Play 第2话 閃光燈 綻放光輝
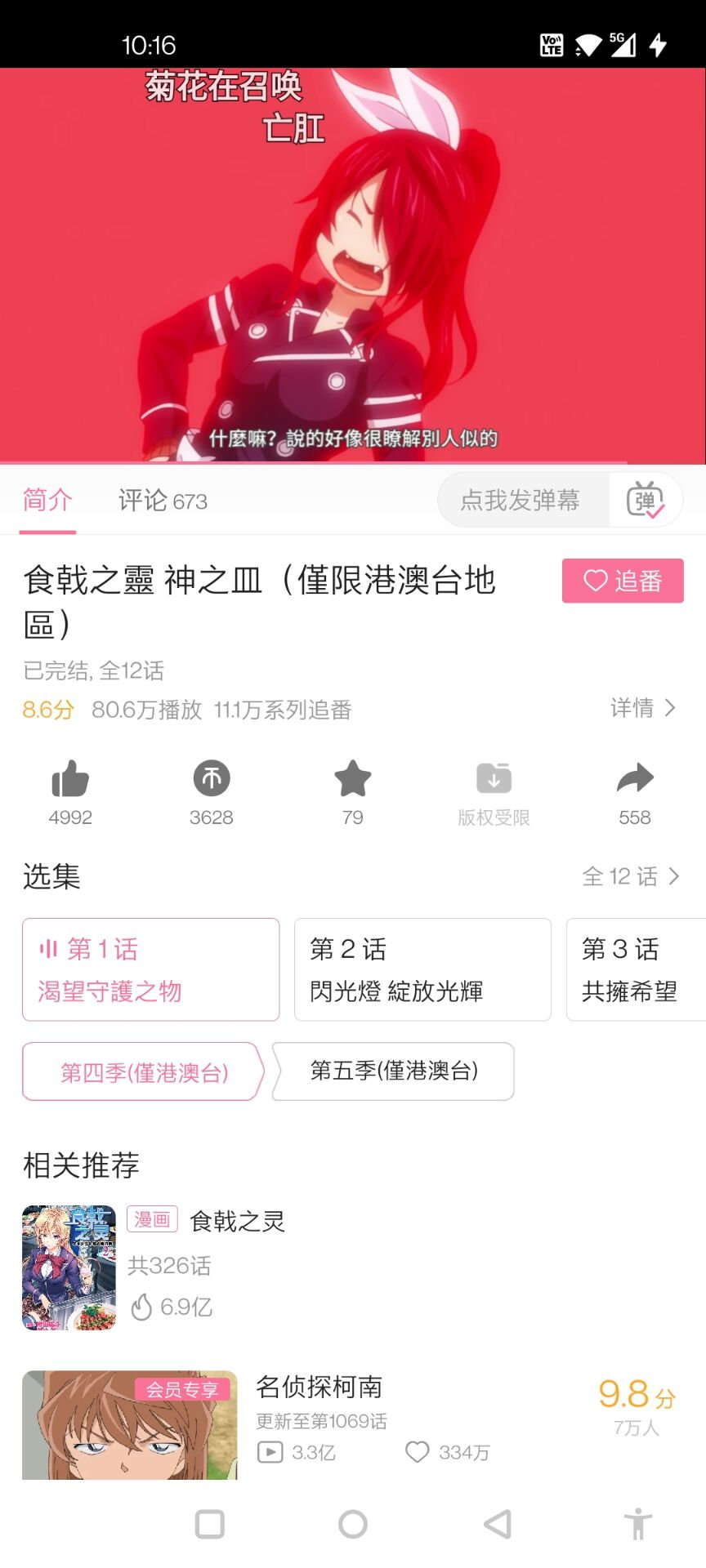 [x=422, y=969]
